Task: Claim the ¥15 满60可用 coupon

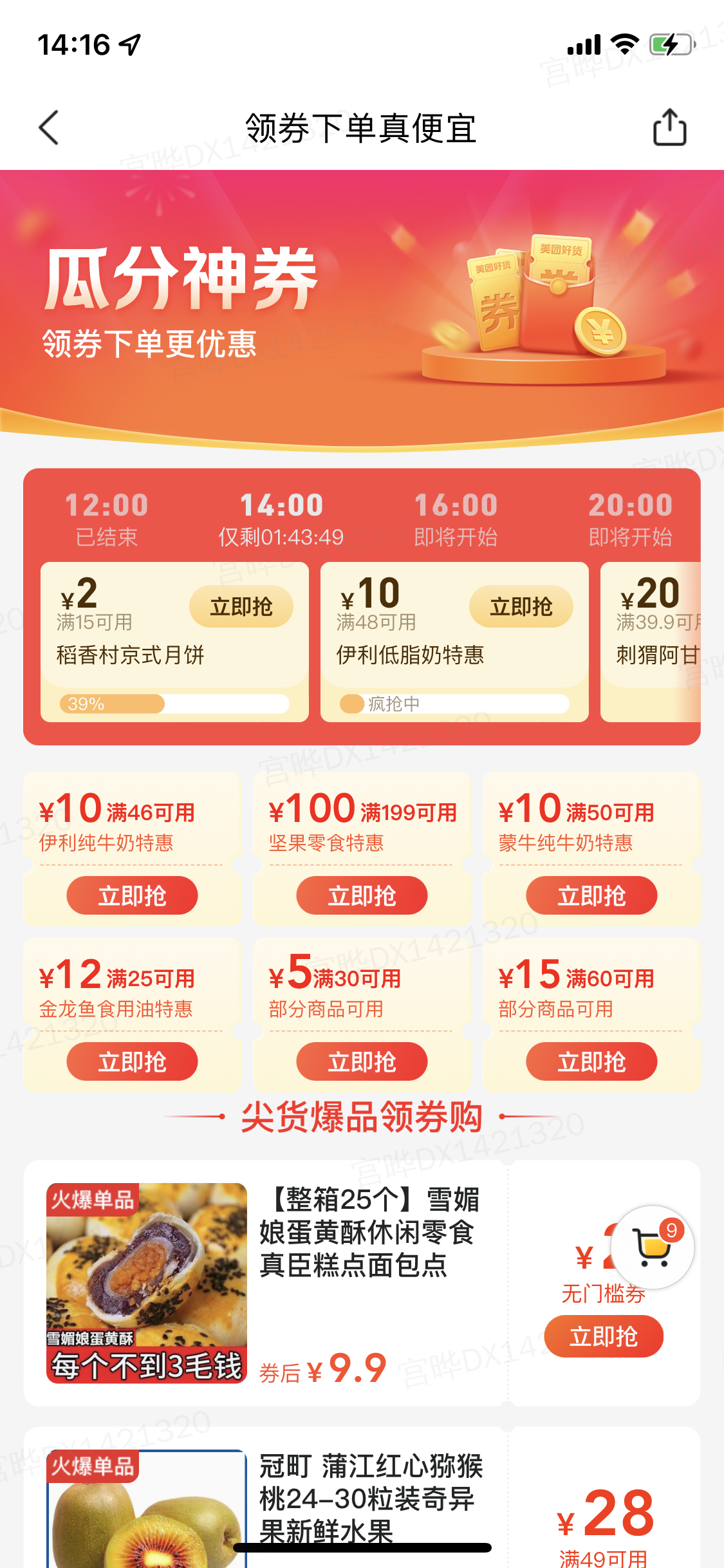Action: (591, 1061)
